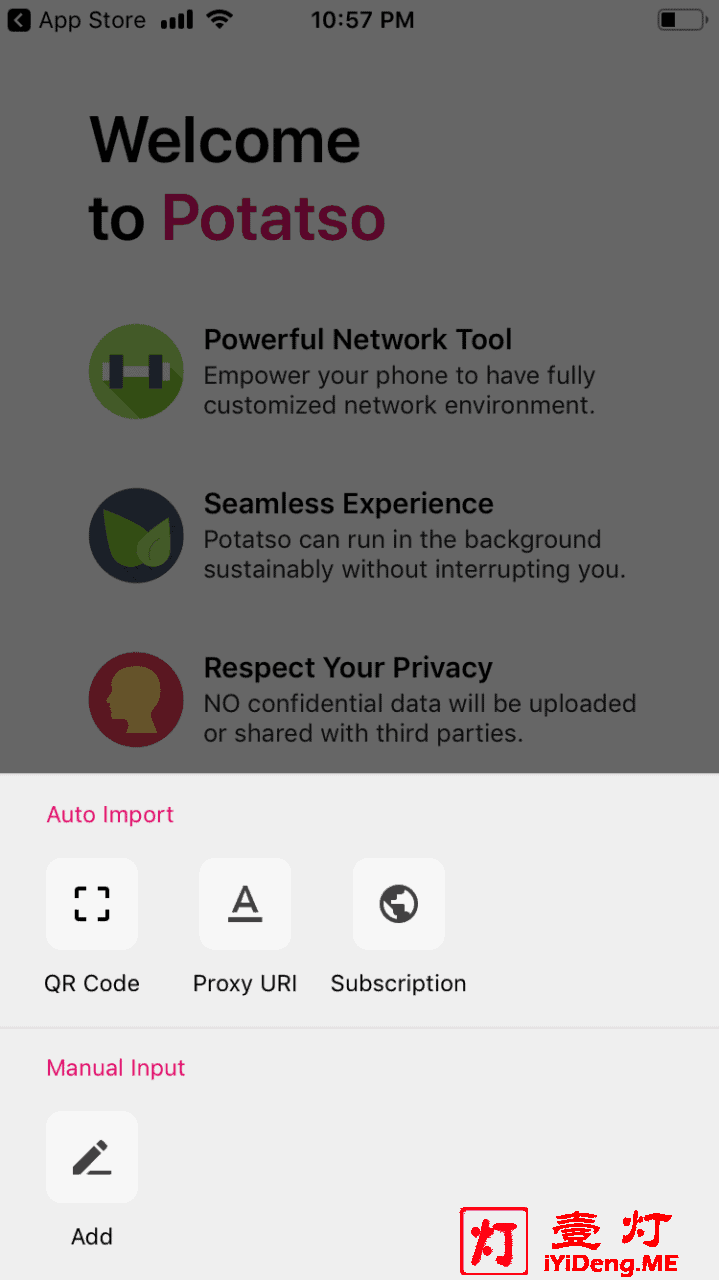
Task: Add a proxy manually
Action: [92, 1157]
